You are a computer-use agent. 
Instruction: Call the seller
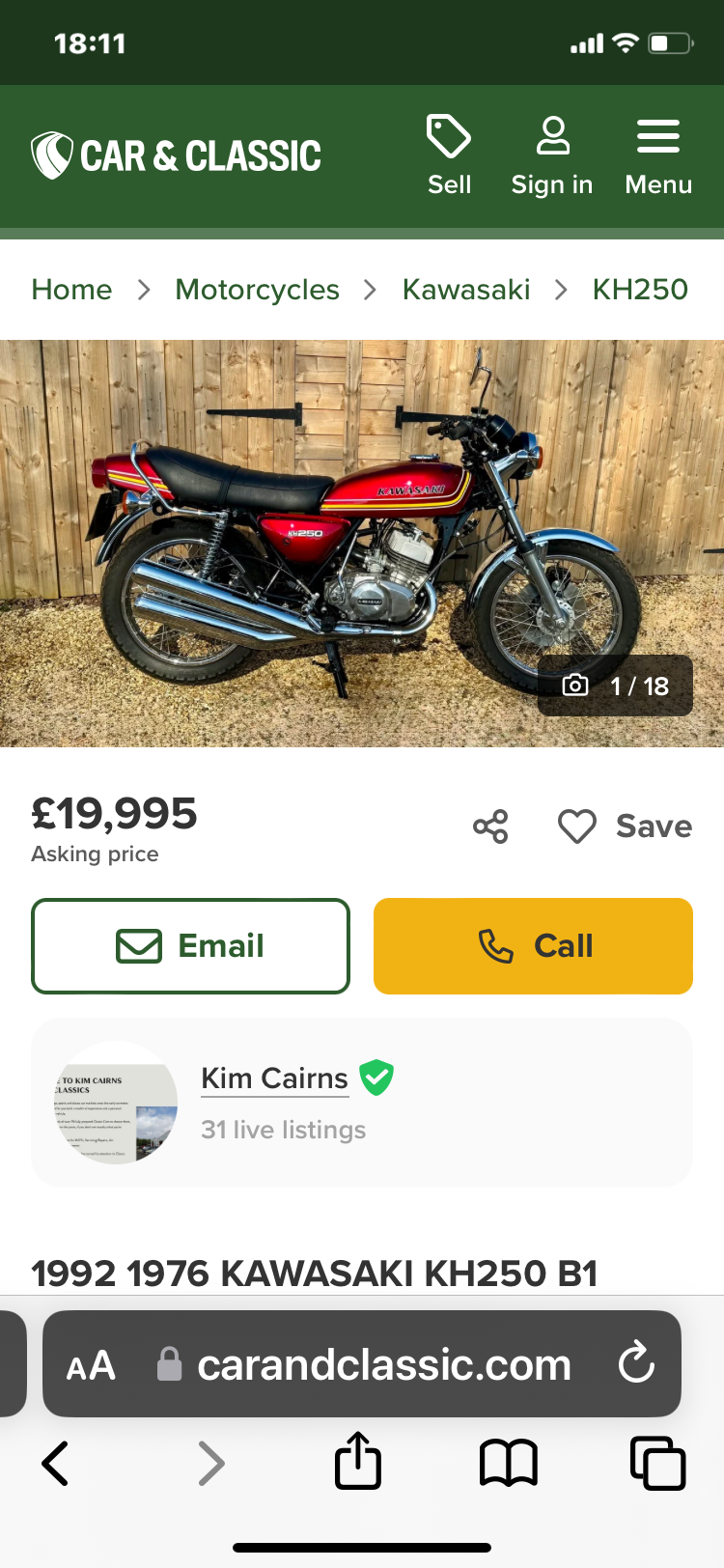(533, 946)
